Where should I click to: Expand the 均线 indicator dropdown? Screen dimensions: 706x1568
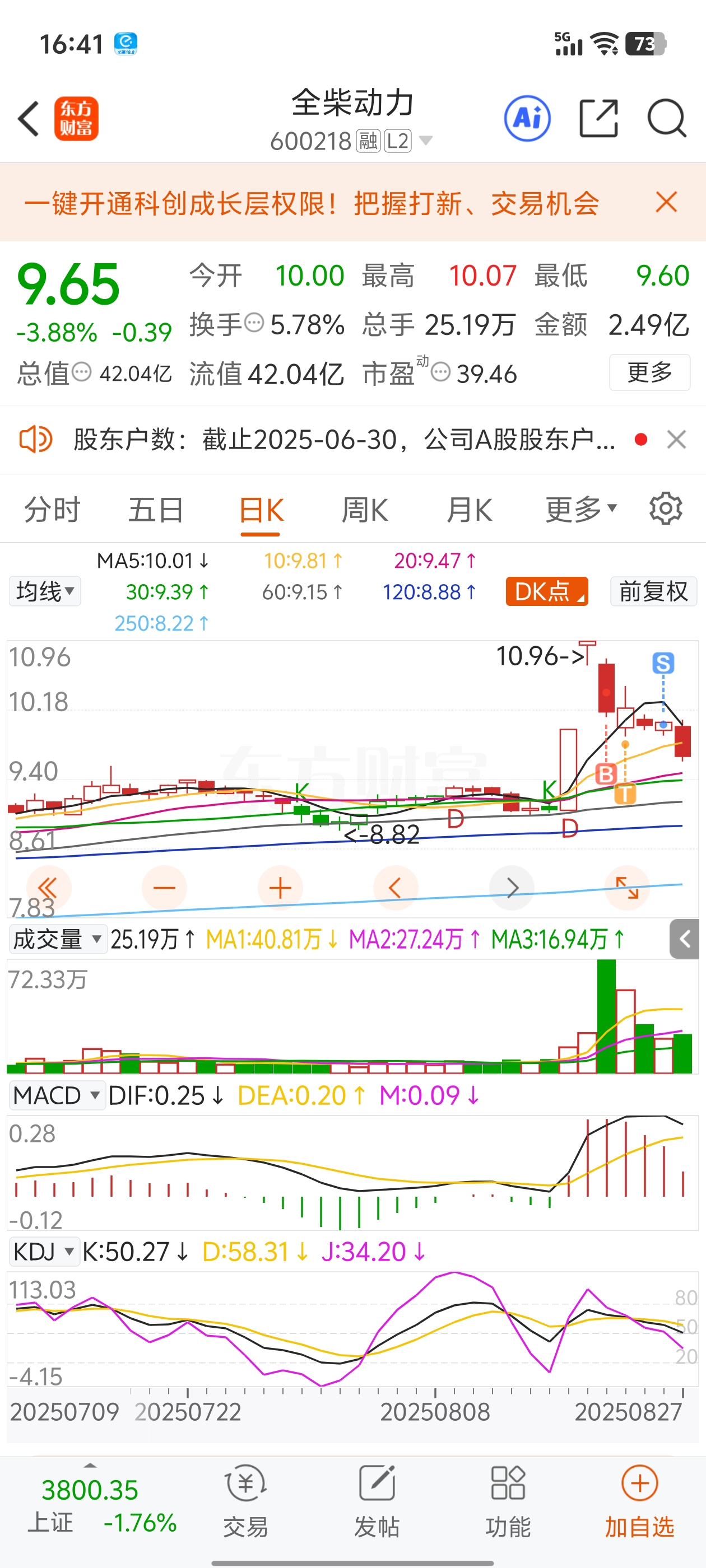tap(45, 591)
